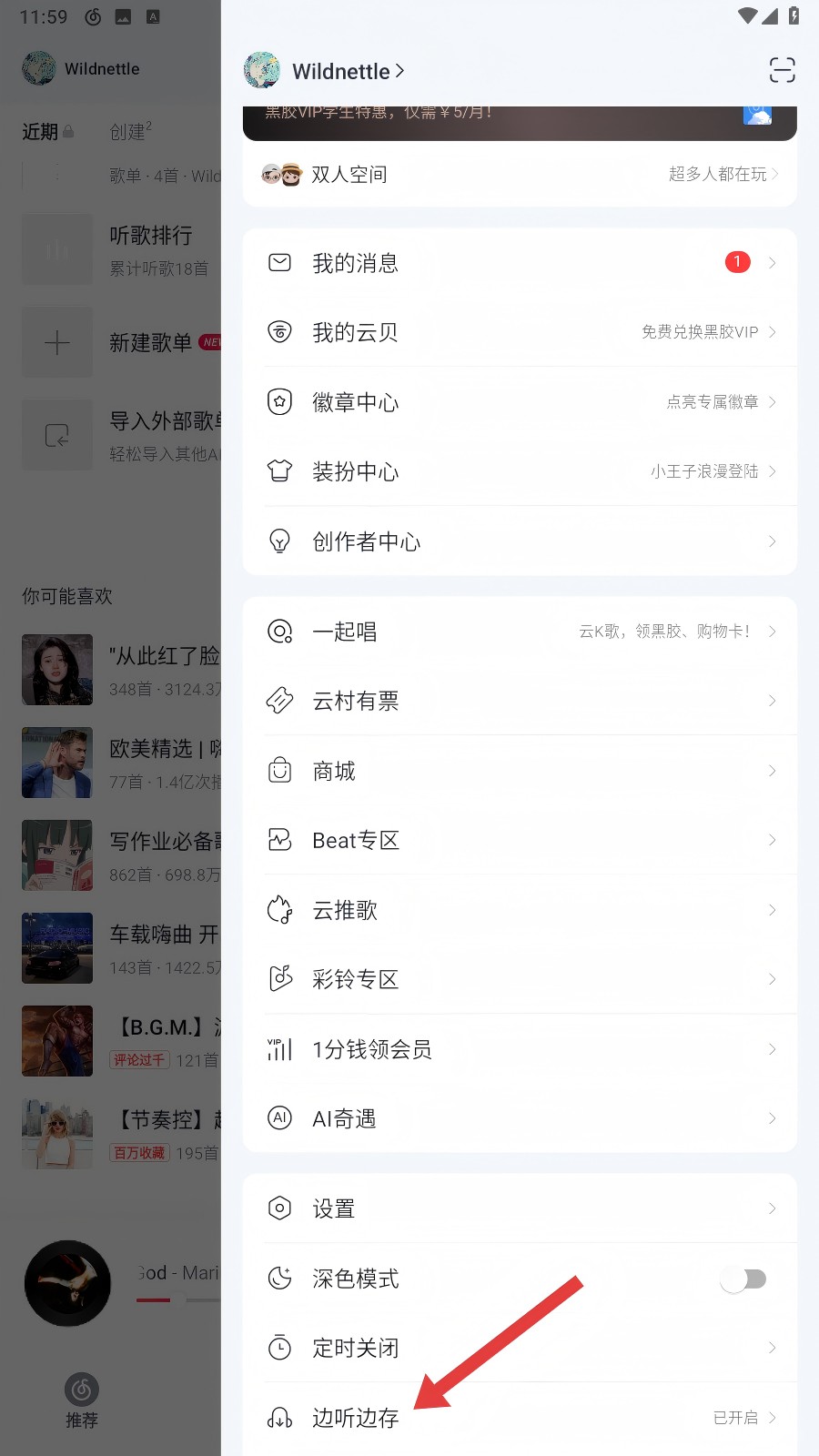
Task: Open 徽章中心 via the badge icon
Action: (279, 402)
